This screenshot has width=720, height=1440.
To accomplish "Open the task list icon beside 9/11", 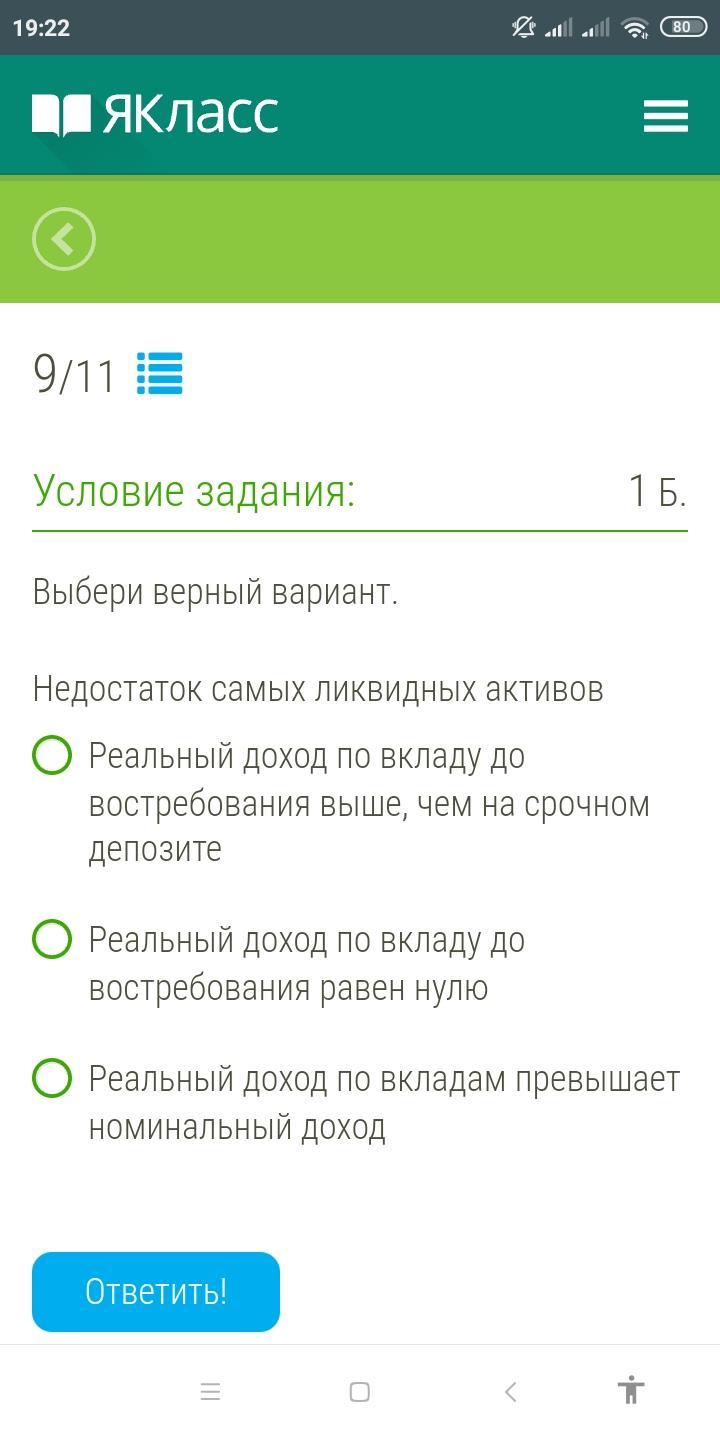I will 160,374.
